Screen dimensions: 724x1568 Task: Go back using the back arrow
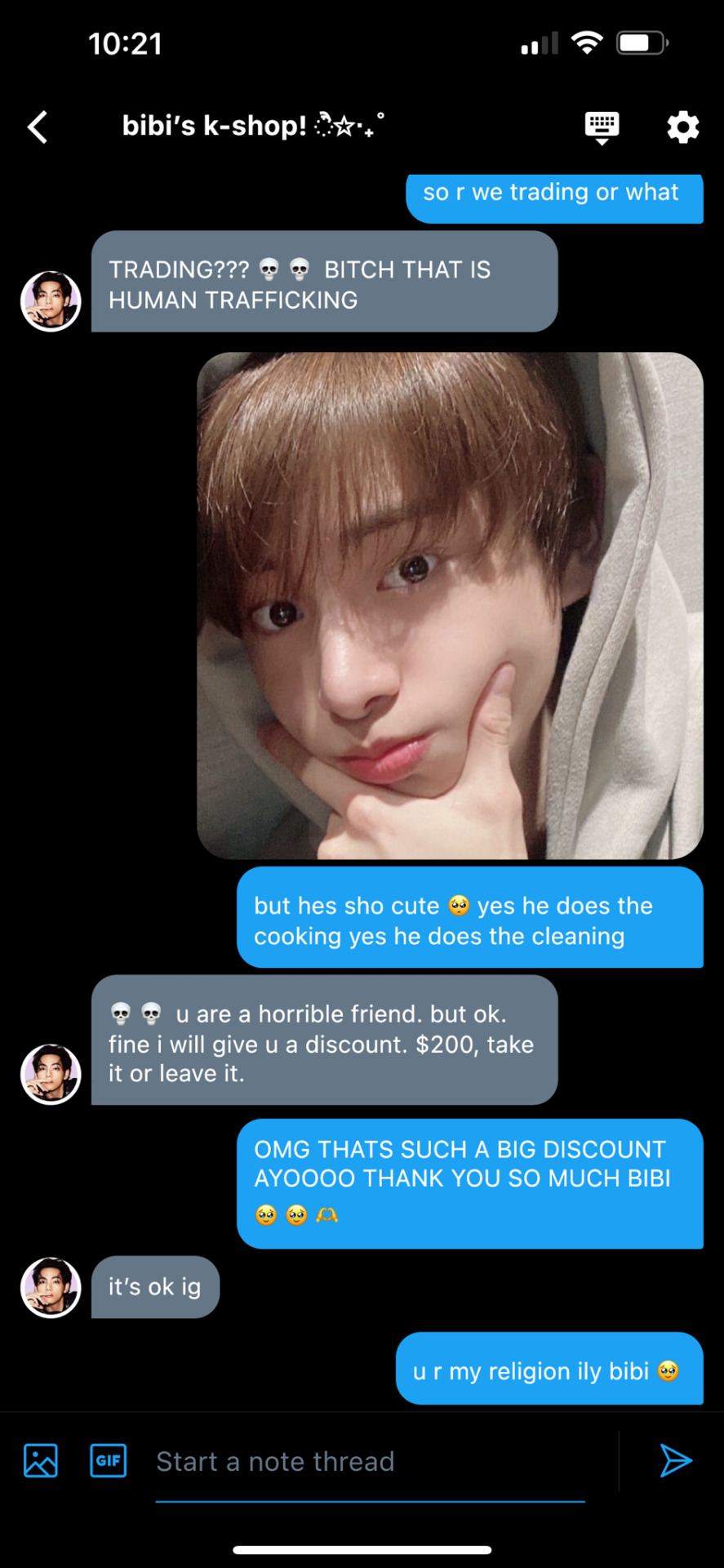pyautogui.click(x=38, y=127)
